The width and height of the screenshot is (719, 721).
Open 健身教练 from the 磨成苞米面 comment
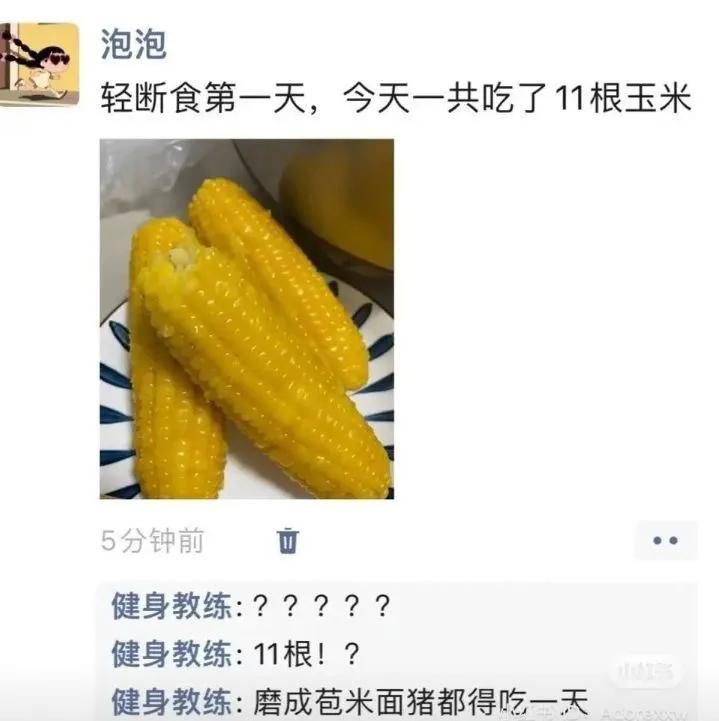(x=171, y=700)
